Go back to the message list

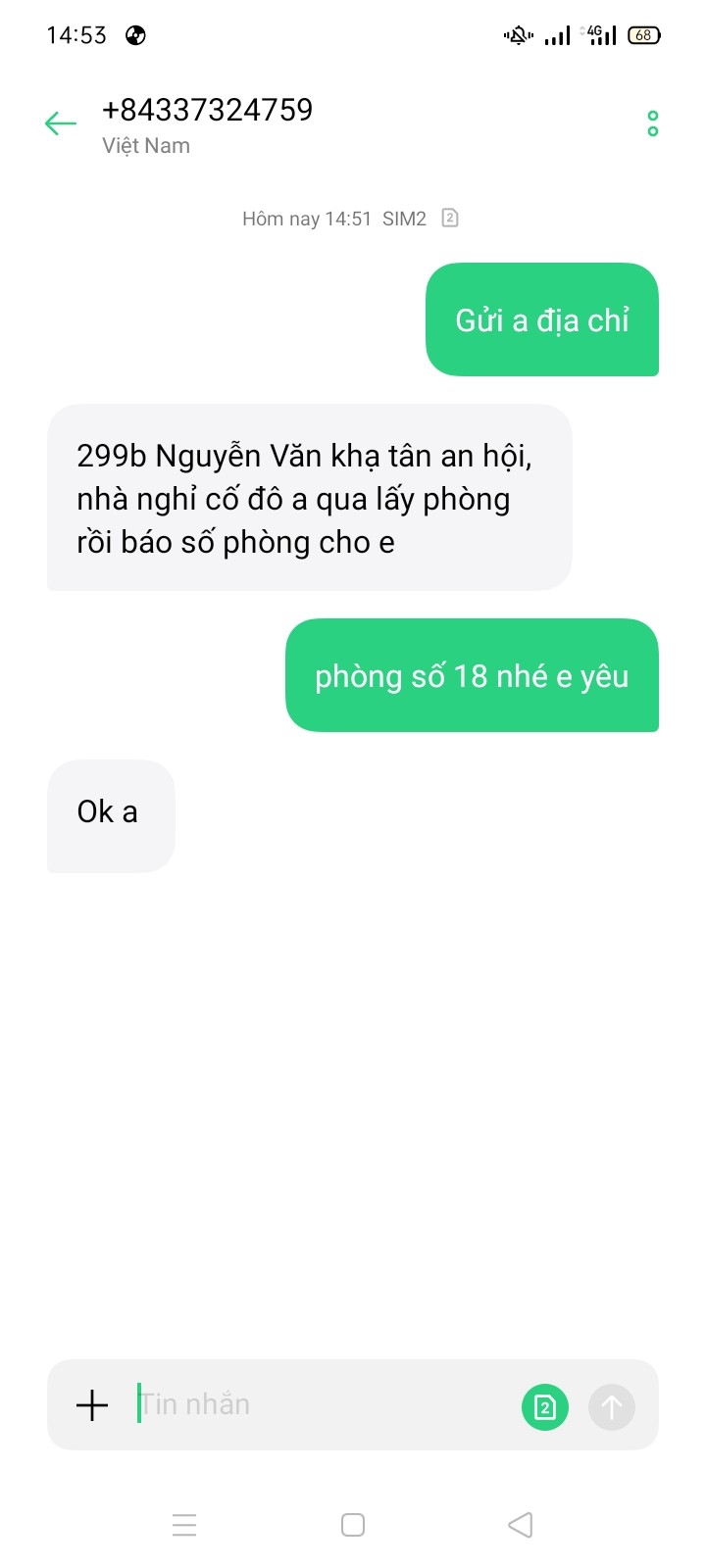[x=61, y=123]
